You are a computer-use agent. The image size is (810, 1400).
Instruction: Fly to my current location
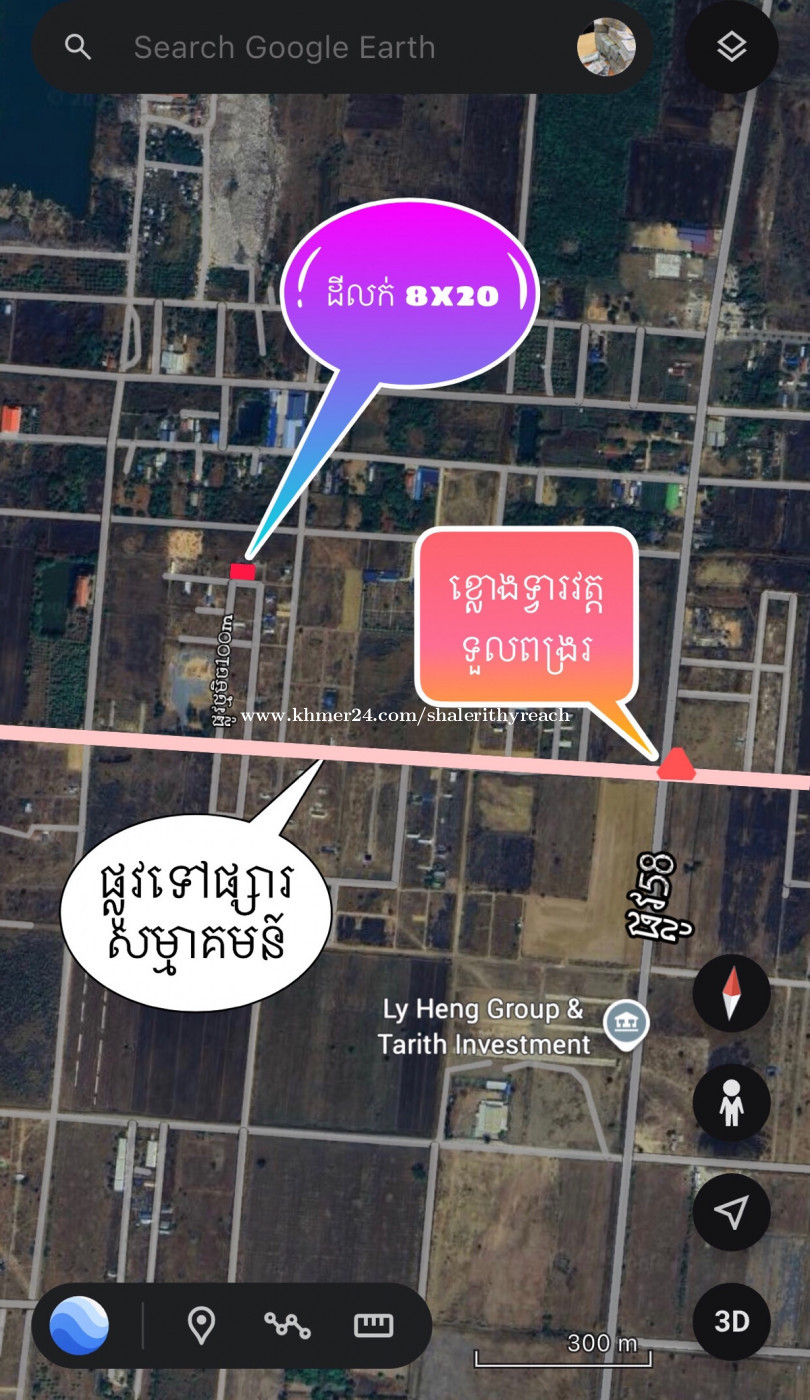click(x=732, y=1212)
